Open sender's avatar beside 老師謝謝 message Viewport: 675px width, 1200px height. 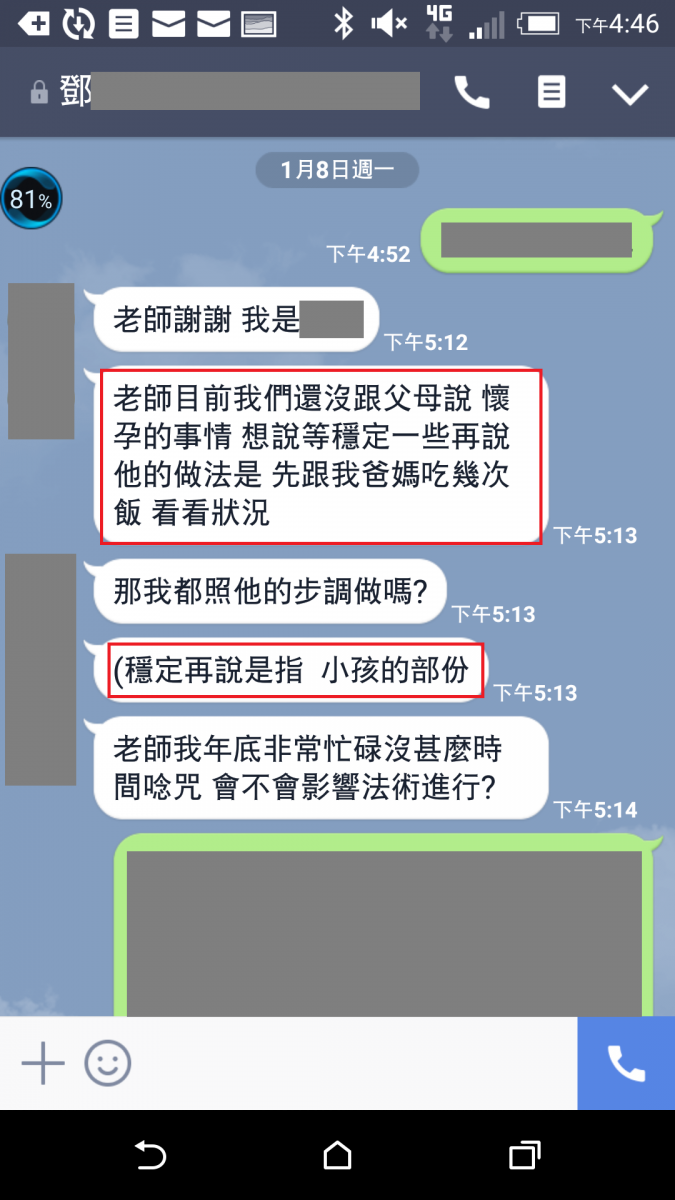tap(41, 360)
